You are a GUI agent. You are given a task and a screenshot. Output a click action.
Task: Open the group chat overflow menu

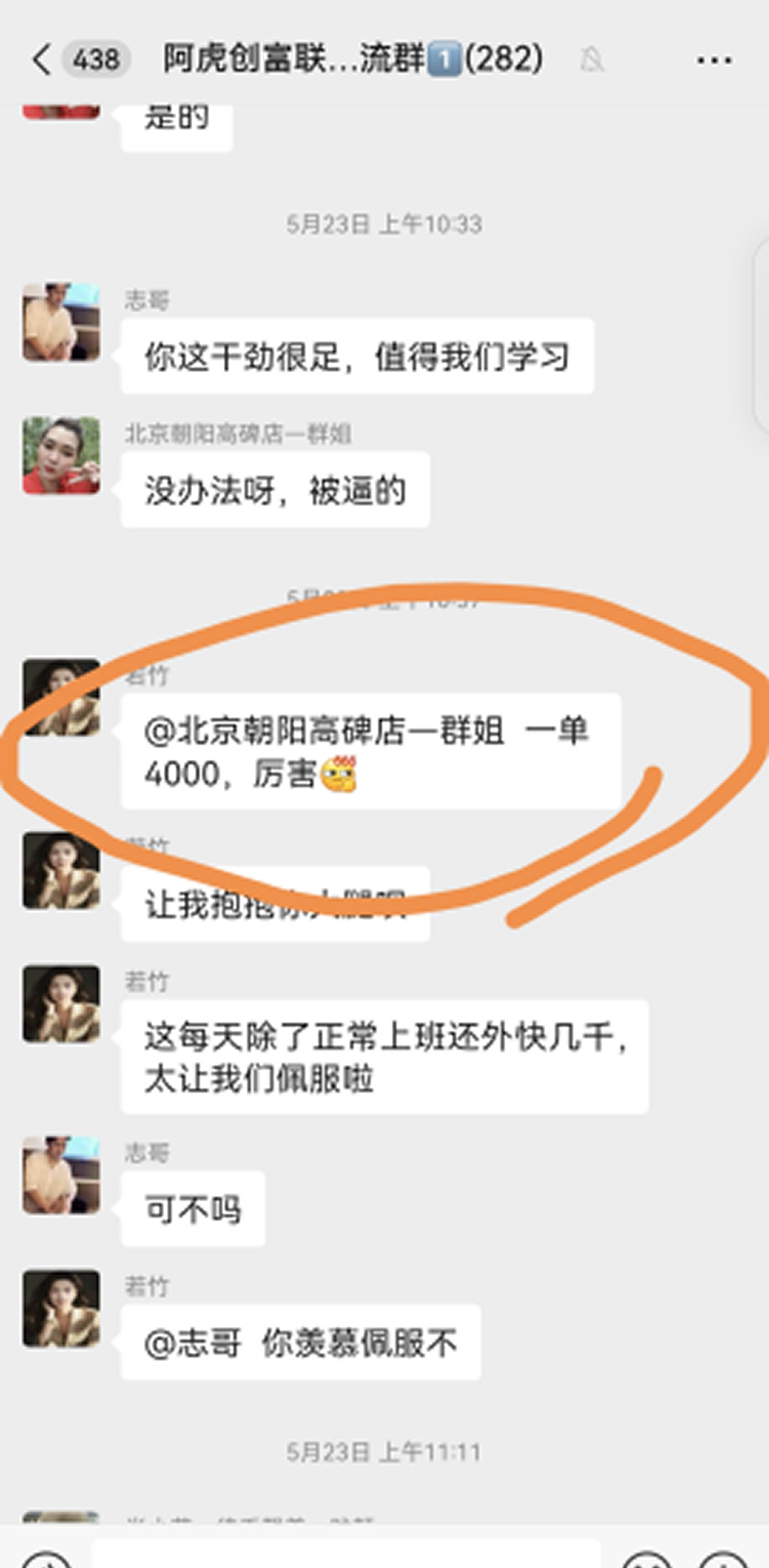pos(714,60)
